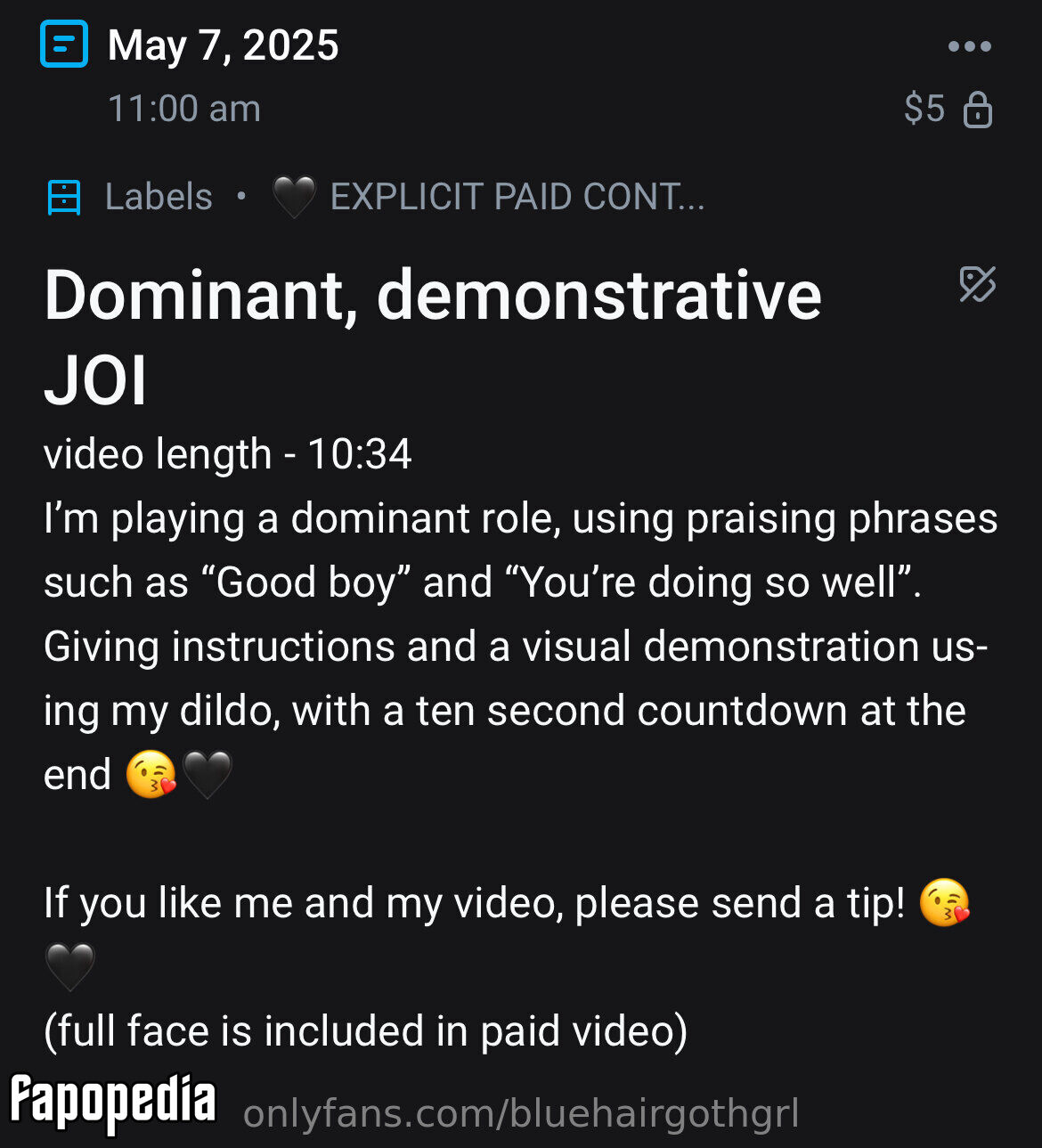This screenshot has height=1148, width=1042.
Task: Tap the crossed-out tag icon beside the title
Action: tap(977, 285)
